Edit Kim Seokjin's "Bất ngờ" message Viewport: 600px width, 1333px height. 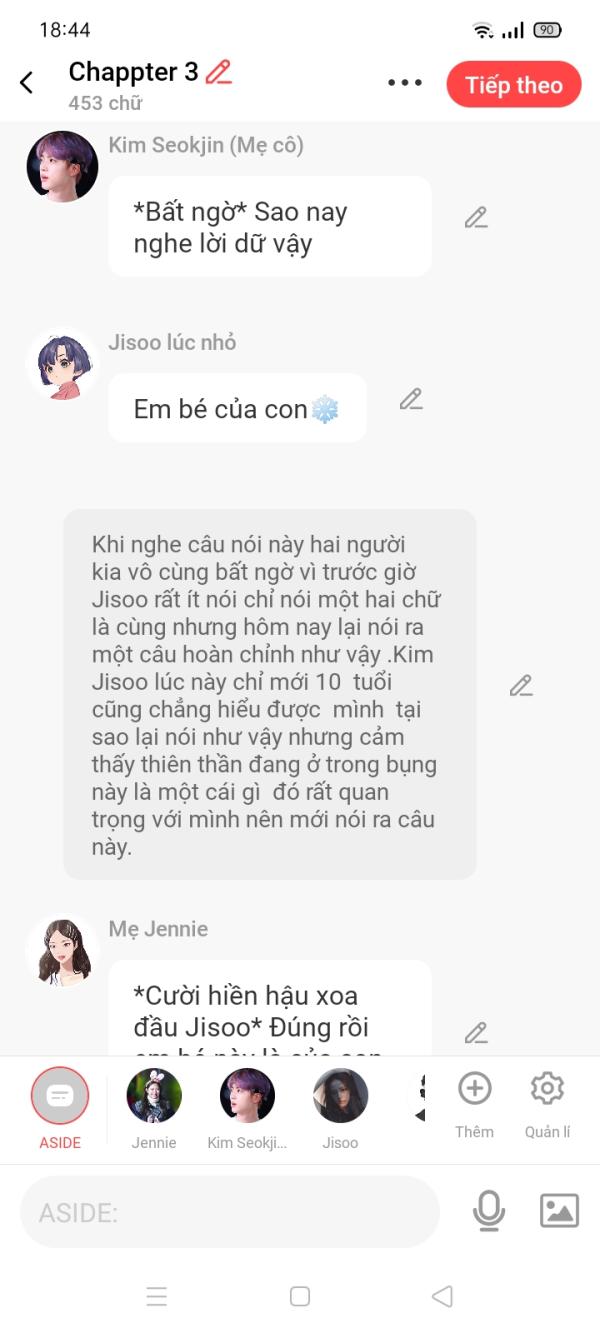coord(476,217)
